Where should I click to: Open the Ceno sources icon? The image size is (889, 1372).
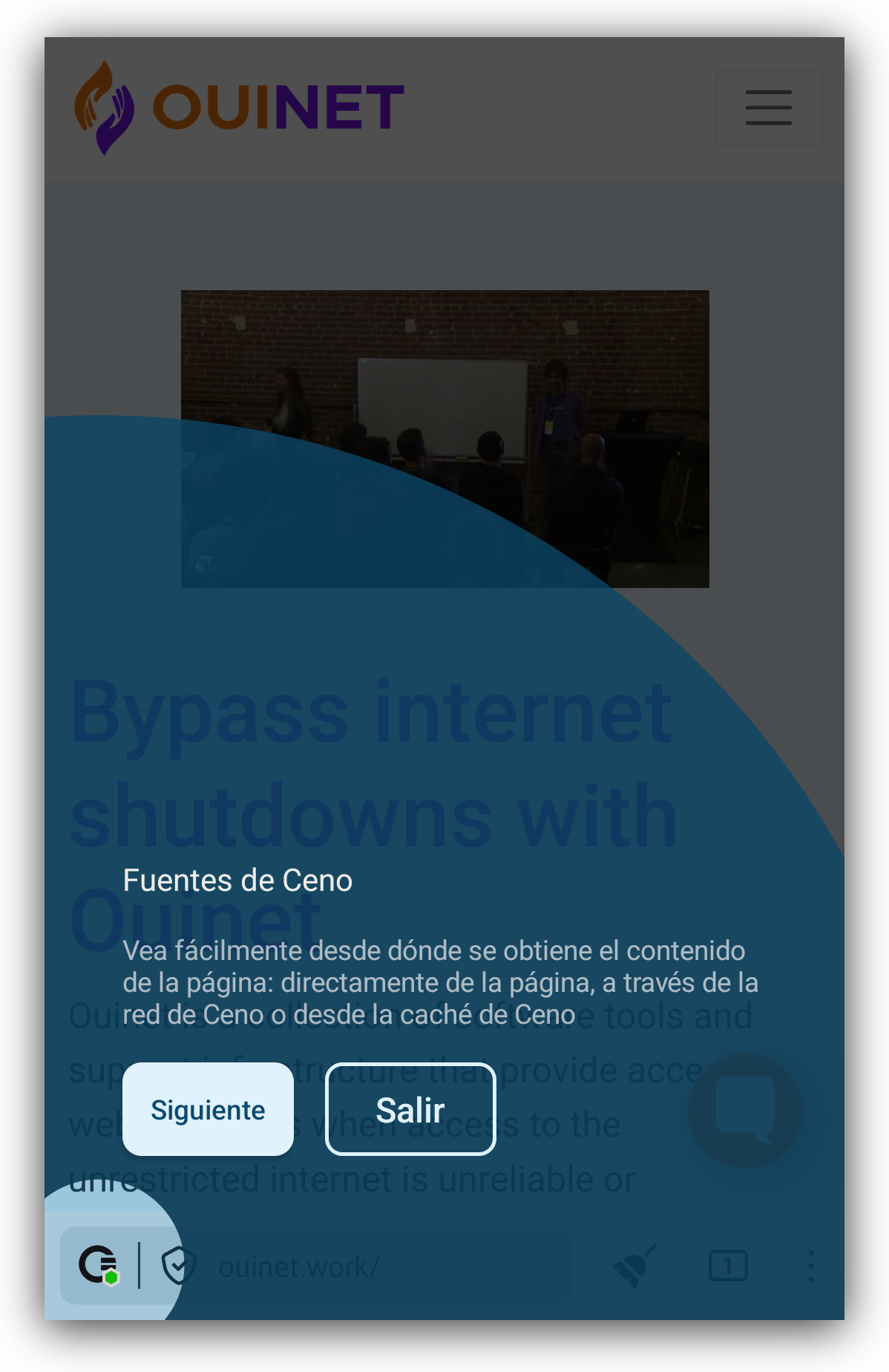(x=99, y=1265)
